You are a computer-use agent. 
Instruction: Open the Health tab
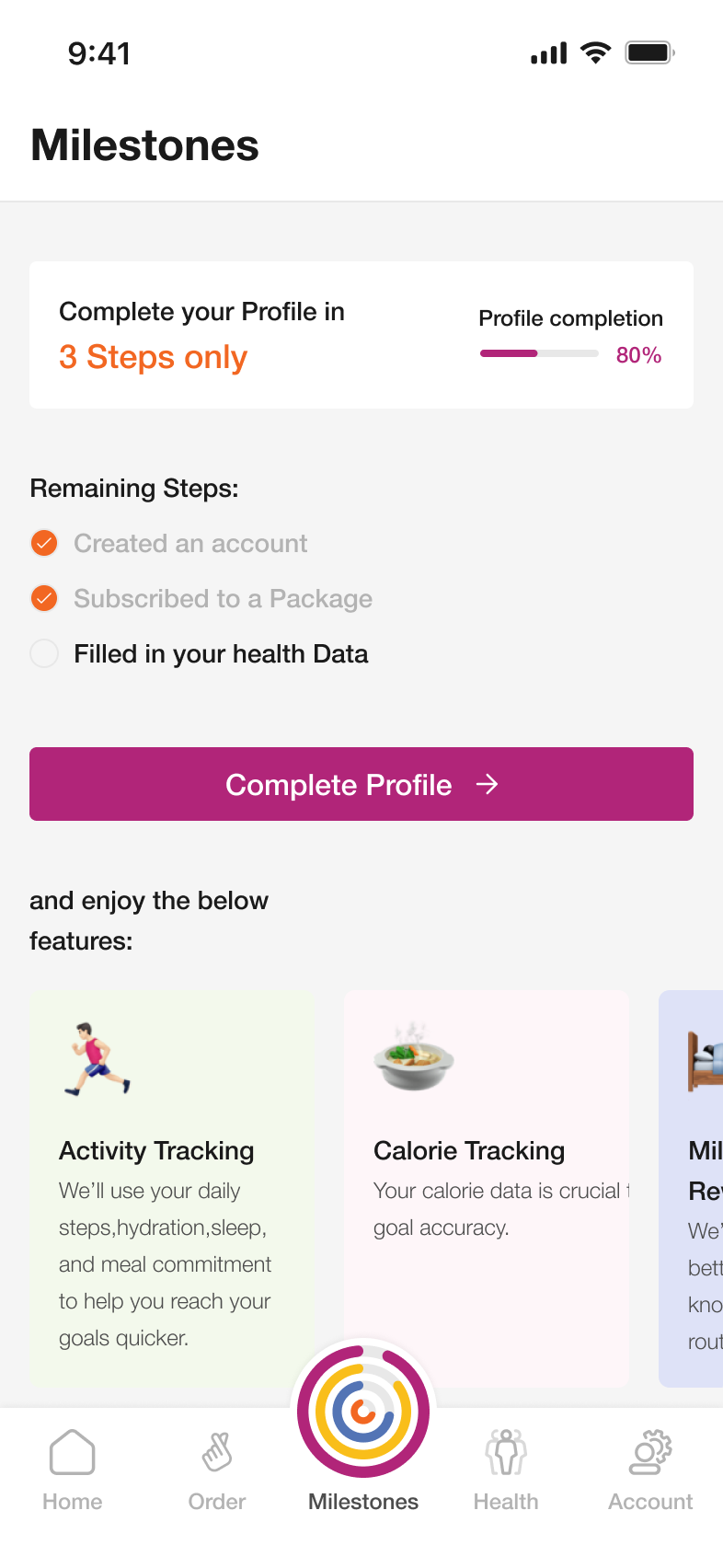point(506,1469)
